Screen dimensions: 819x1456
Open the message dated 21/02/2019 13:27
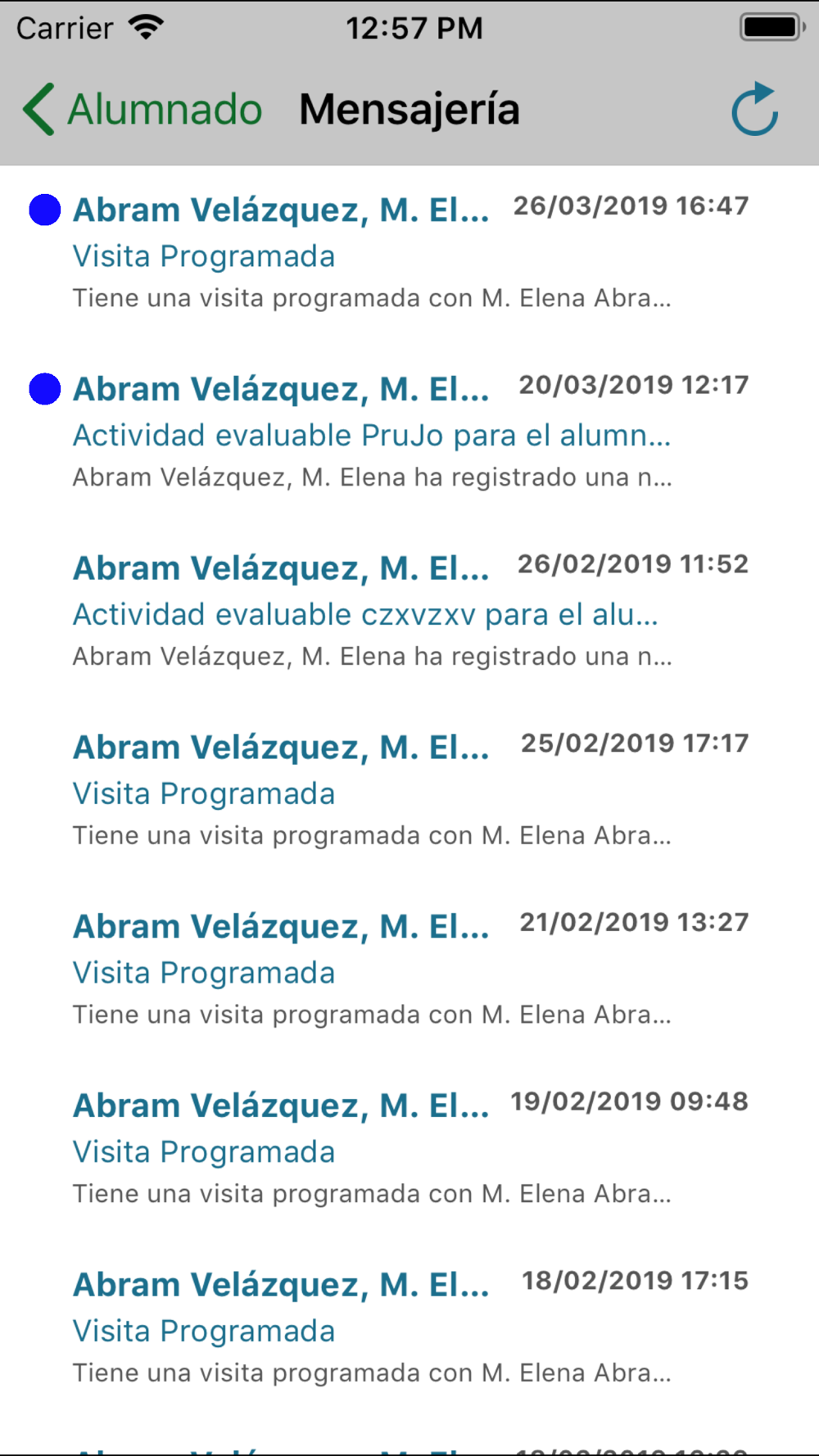coord(409,972)
